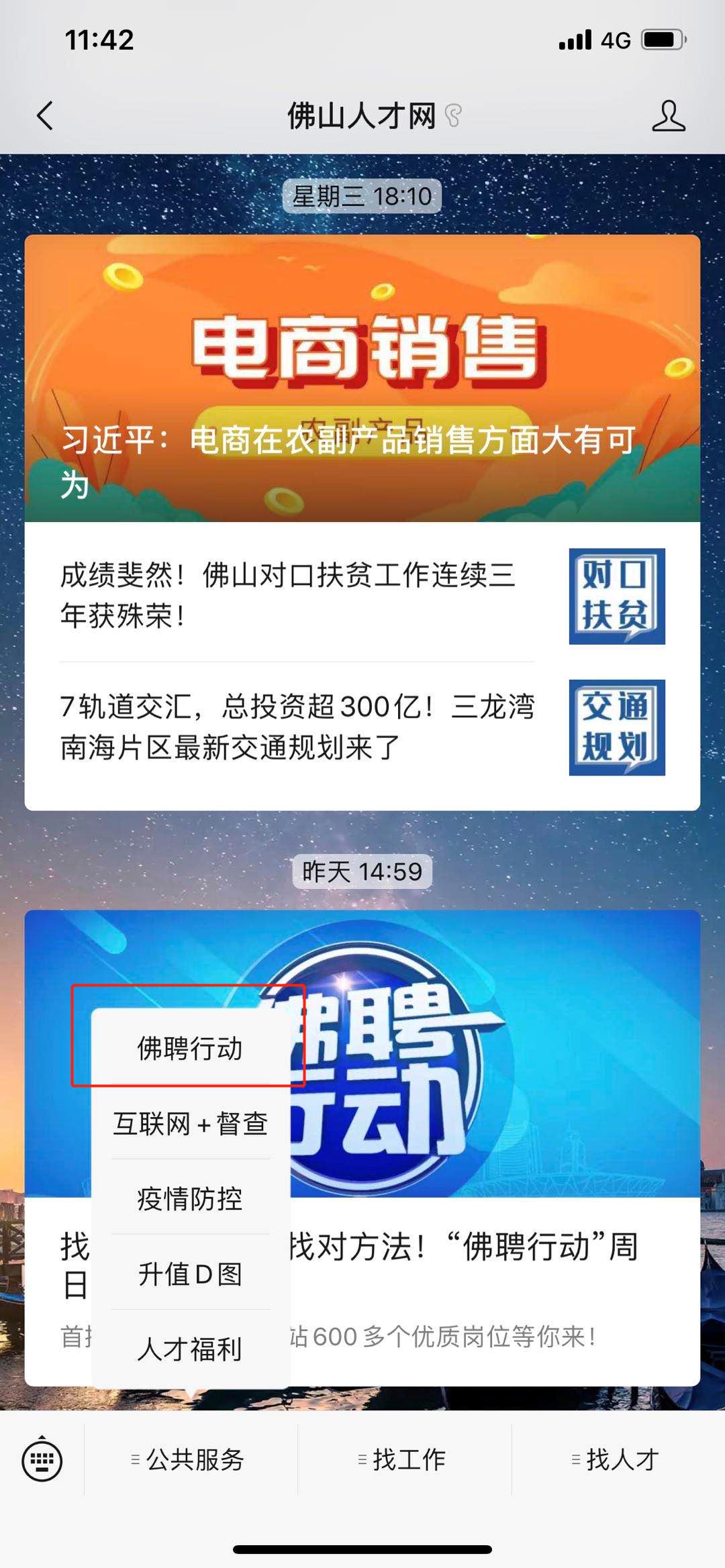Select 疫情防控 in the menu
This screenshot has width=725, height=1568.
coord(191,1198)
